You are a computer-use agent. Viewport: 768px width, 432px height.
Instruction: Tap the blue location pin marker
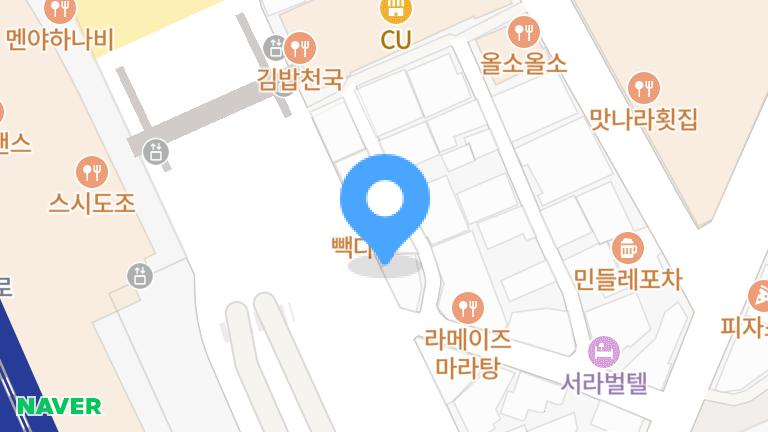click(x=385, y=201)
